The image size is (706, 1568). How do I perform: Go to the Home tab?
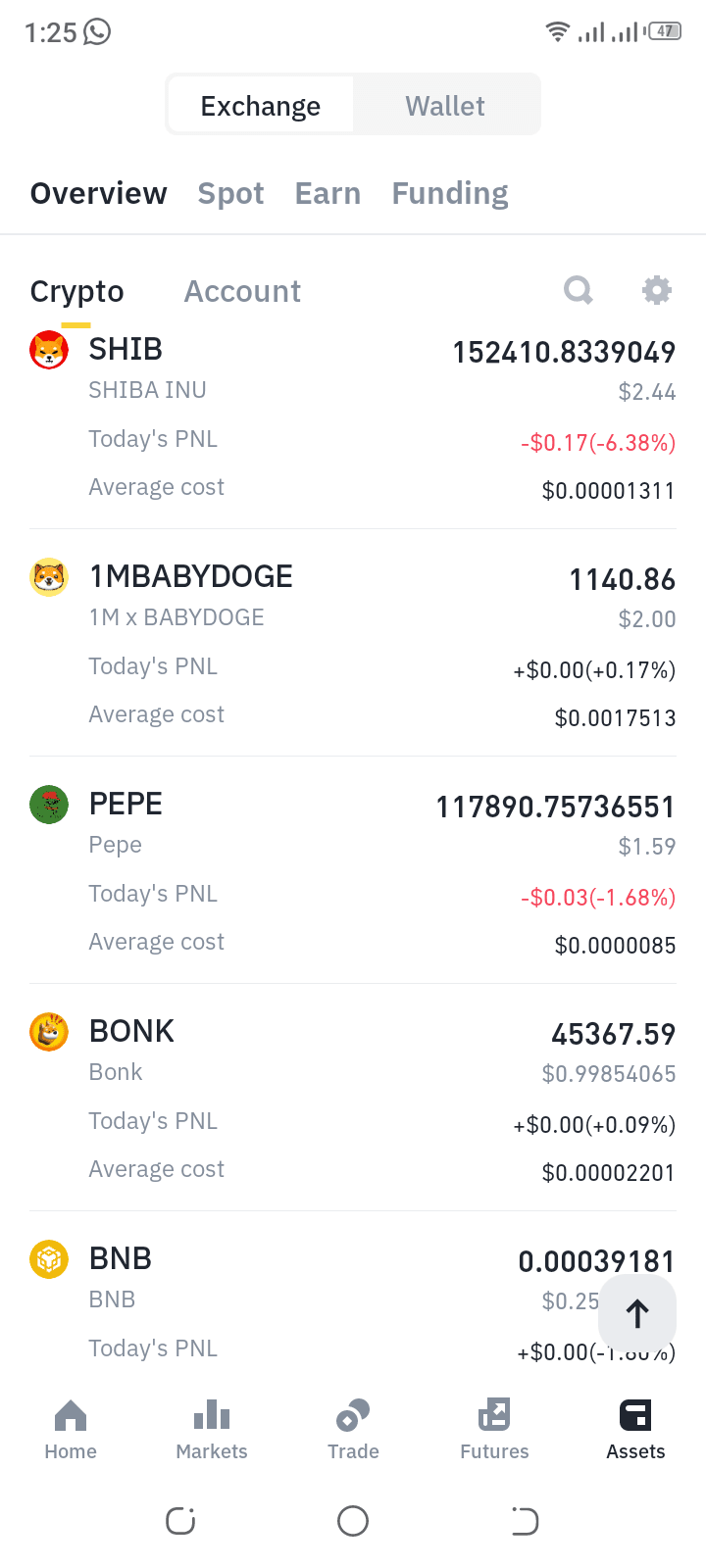coord(71,1430)
